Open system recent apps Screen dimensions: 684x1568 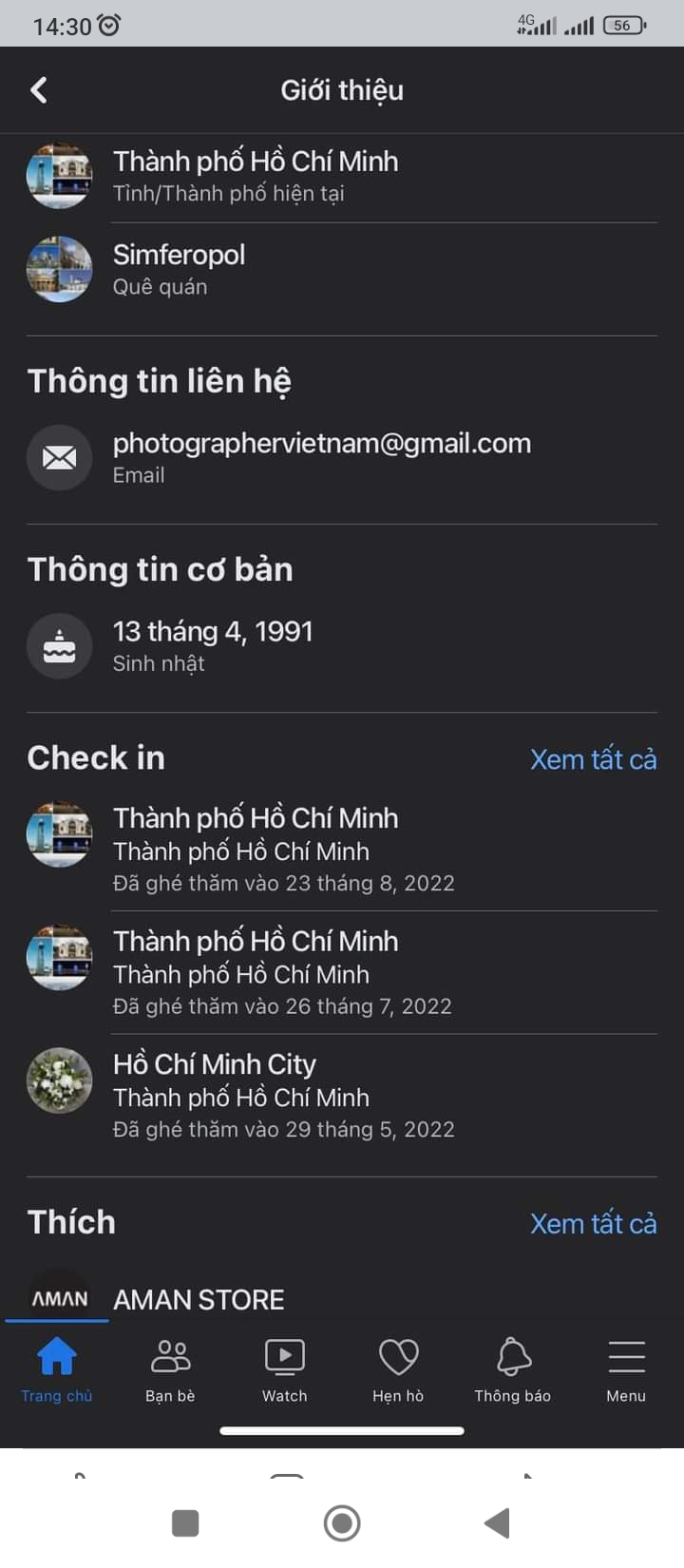click(x=185, y=1523)
